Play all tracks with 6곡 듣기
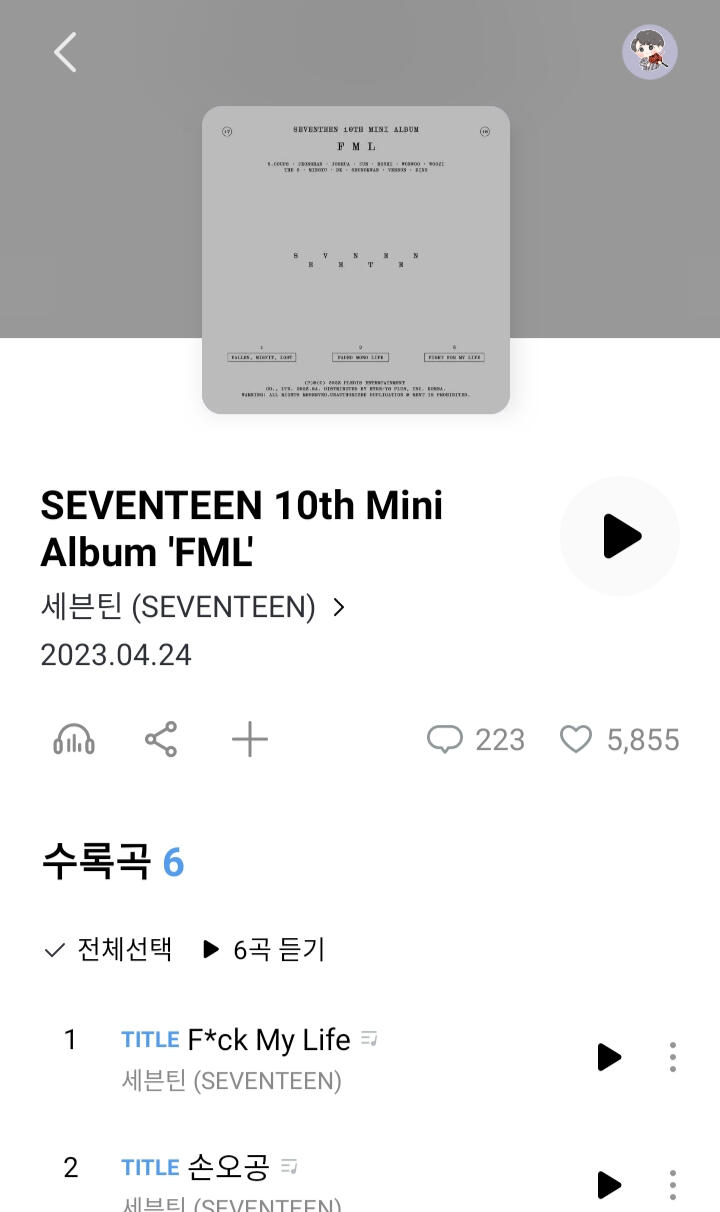This screenshot has width=720, height=1212. [x=264, y=949]
